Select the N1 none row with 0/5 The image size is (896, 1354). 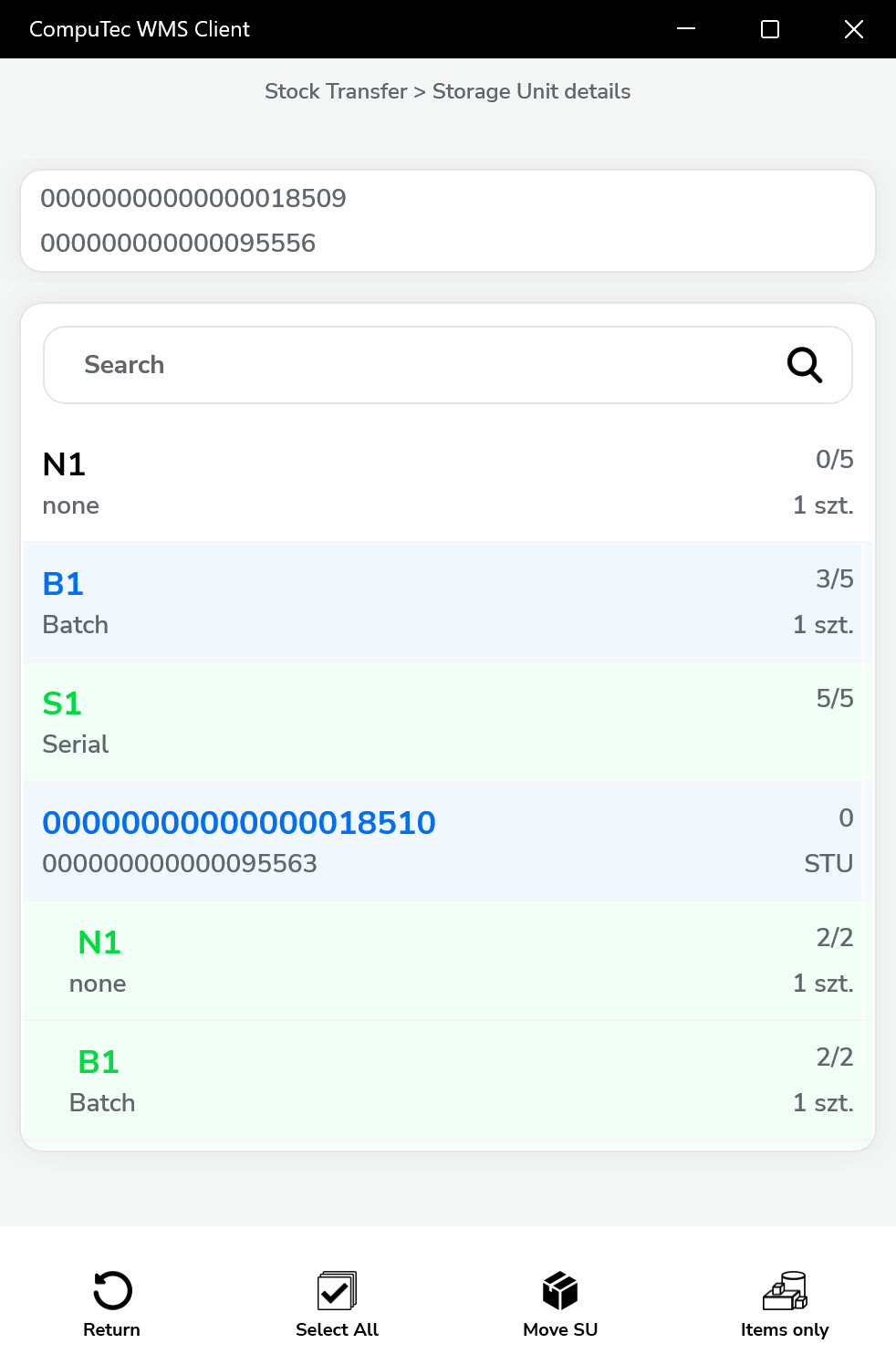point(447,483)
